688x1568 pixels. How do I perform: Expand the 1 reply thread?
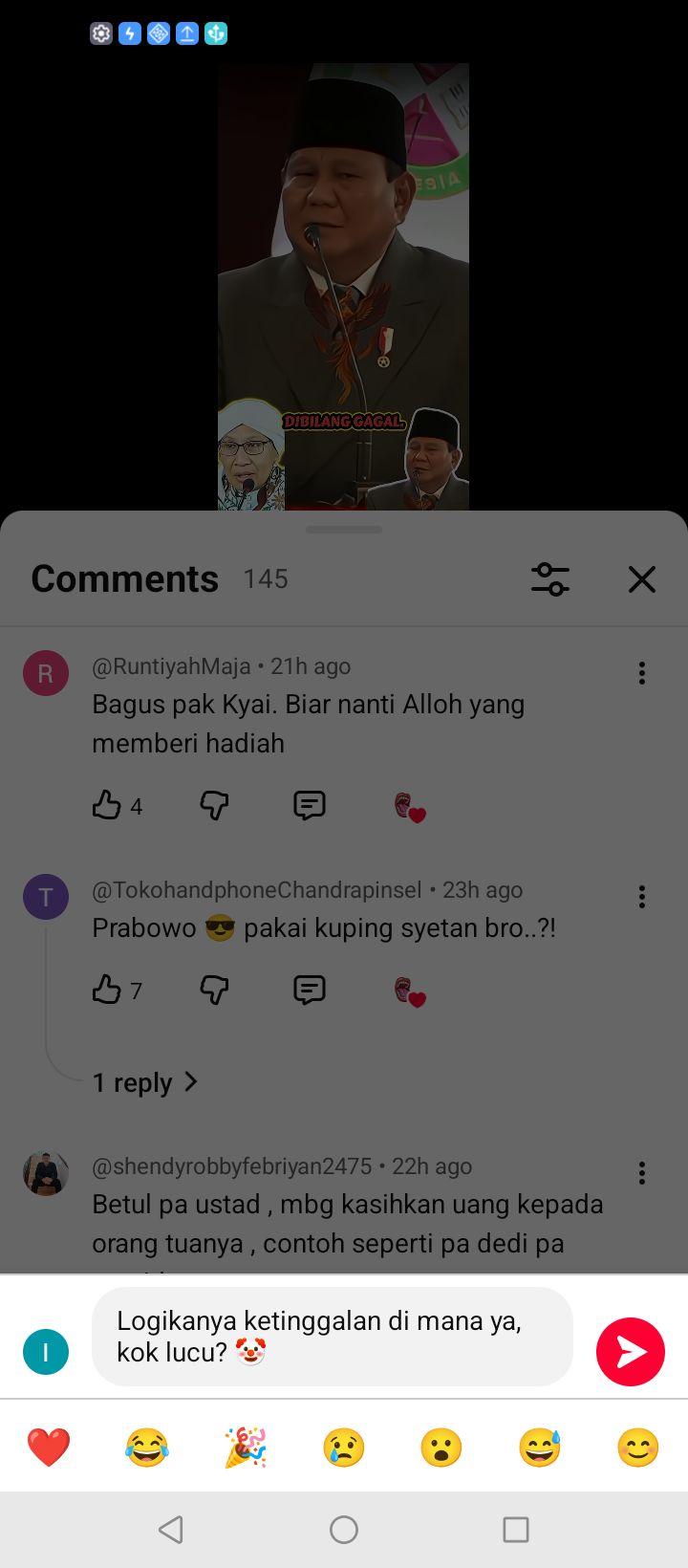(145, 1082)
